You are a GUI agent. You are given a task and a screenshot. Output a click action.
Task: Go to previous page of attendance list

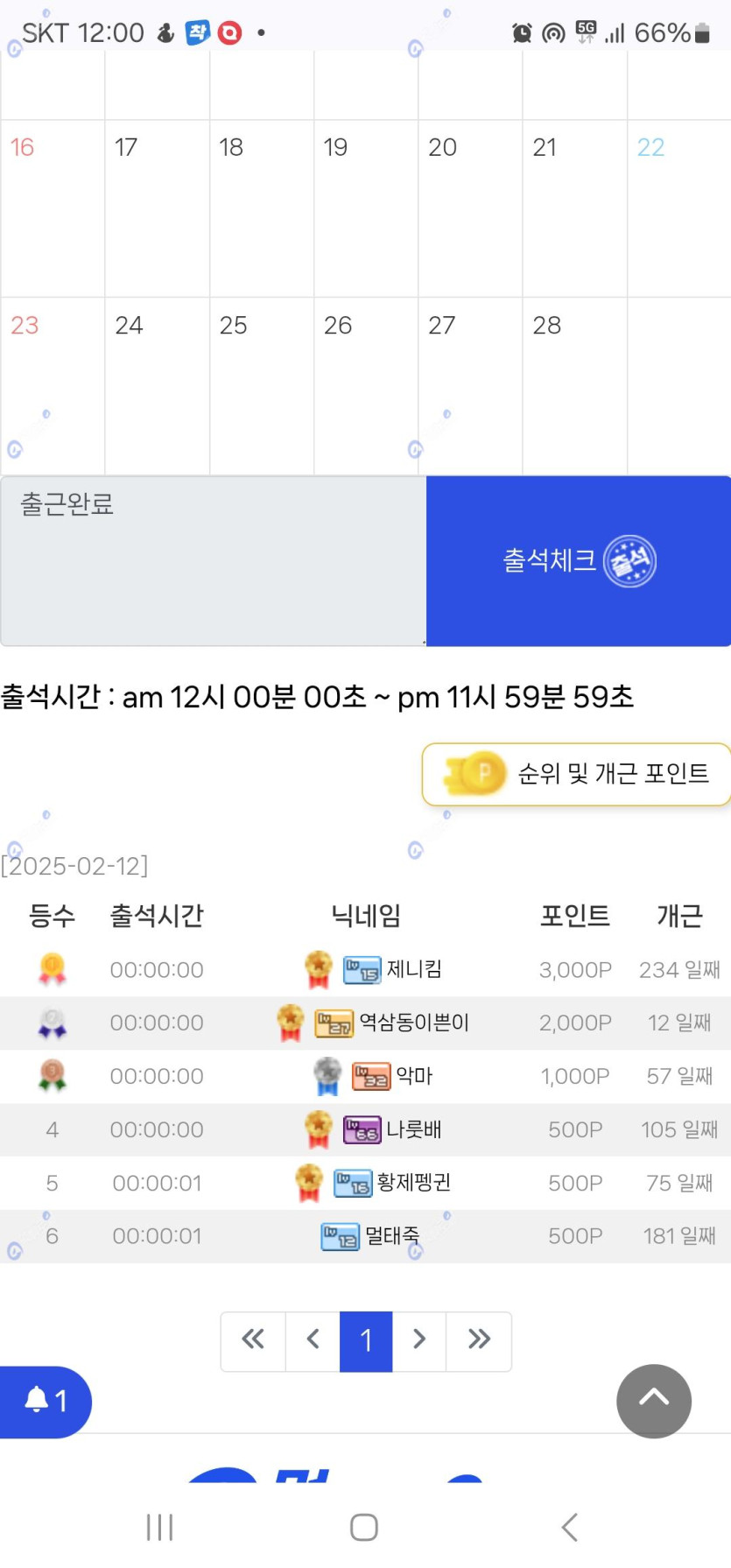pos(313,1339)
